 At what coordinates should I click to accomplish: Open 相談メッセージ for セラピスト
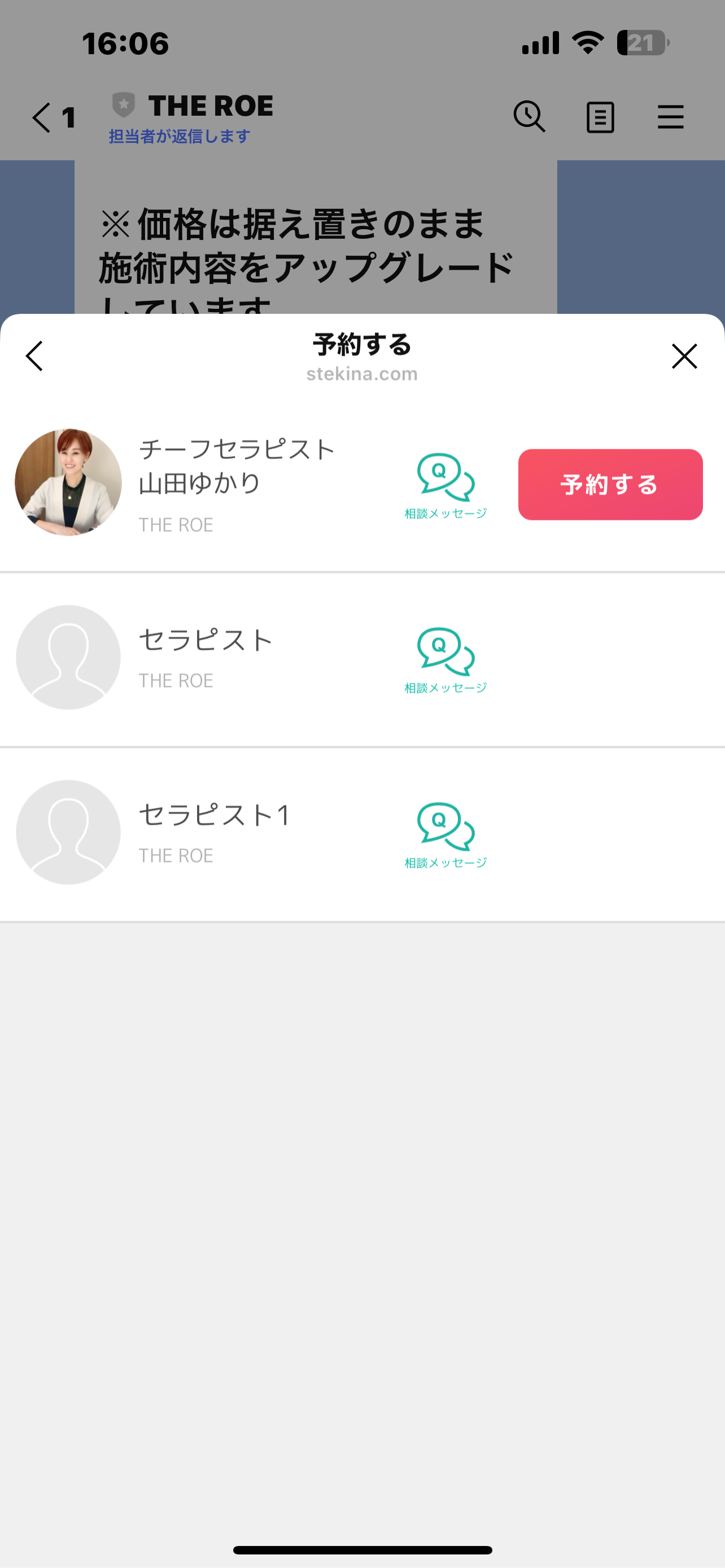tap(446, 660)
